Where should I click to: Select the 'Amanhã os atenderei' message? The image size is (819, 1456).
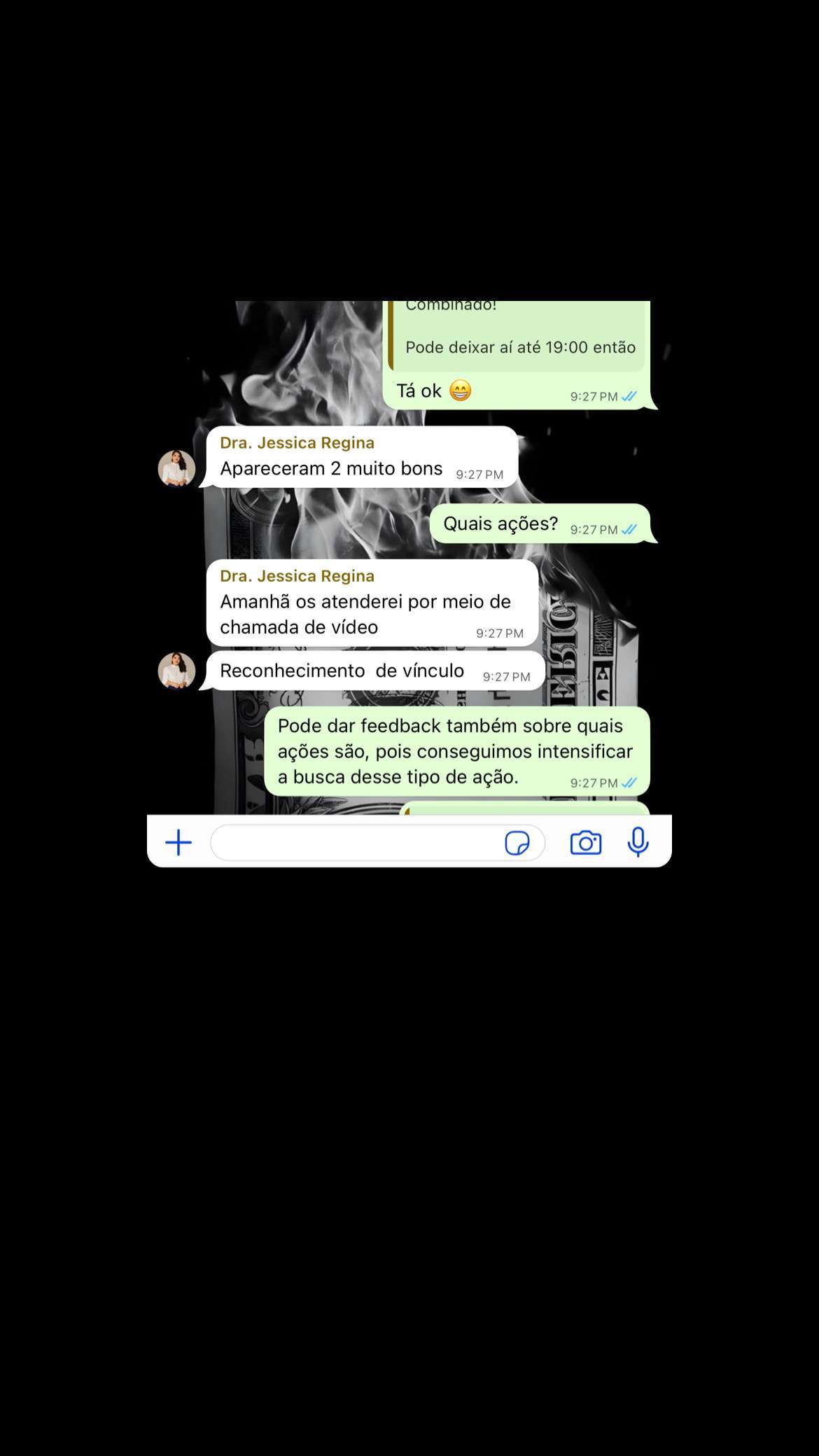coord(366,614)
